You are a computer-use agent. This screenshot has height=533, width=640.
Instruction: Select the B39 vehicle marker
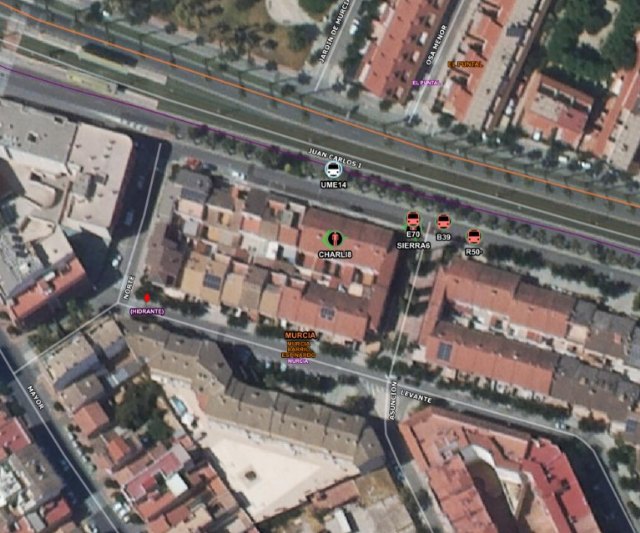[x=443, y=223]
